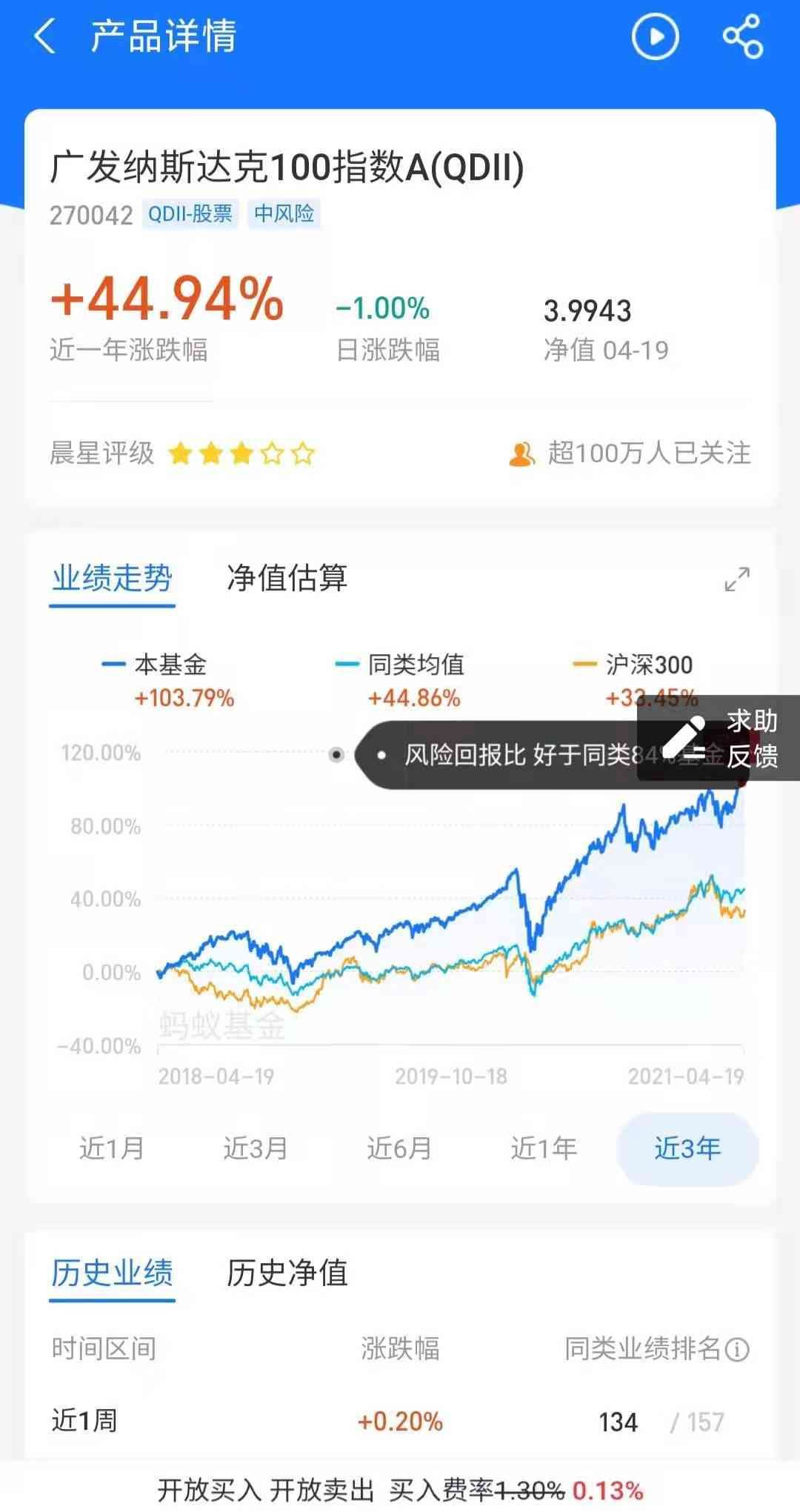The image size is (800, 1512).
Task: Open the QDII-股票 category tag
Action: click(189, 214)
